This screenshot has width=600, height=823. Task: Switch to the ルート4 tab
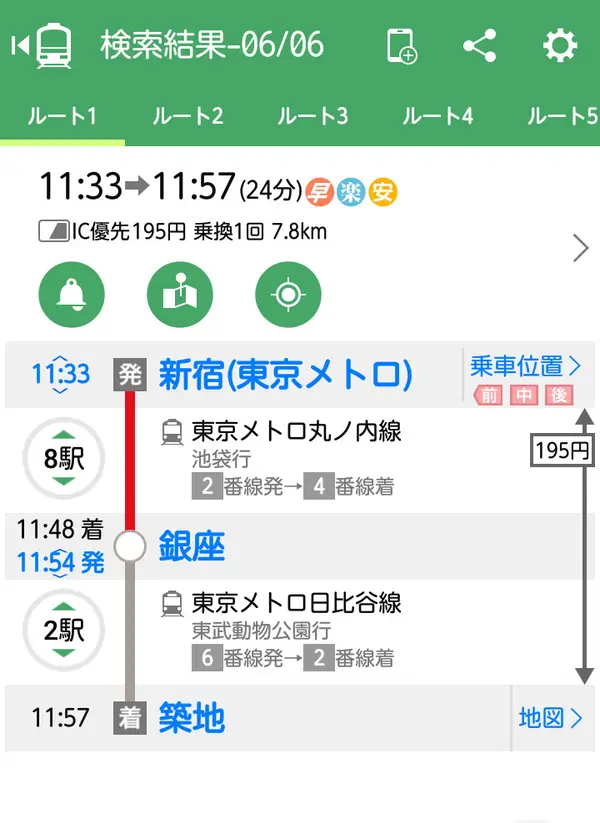coord(437,116)
